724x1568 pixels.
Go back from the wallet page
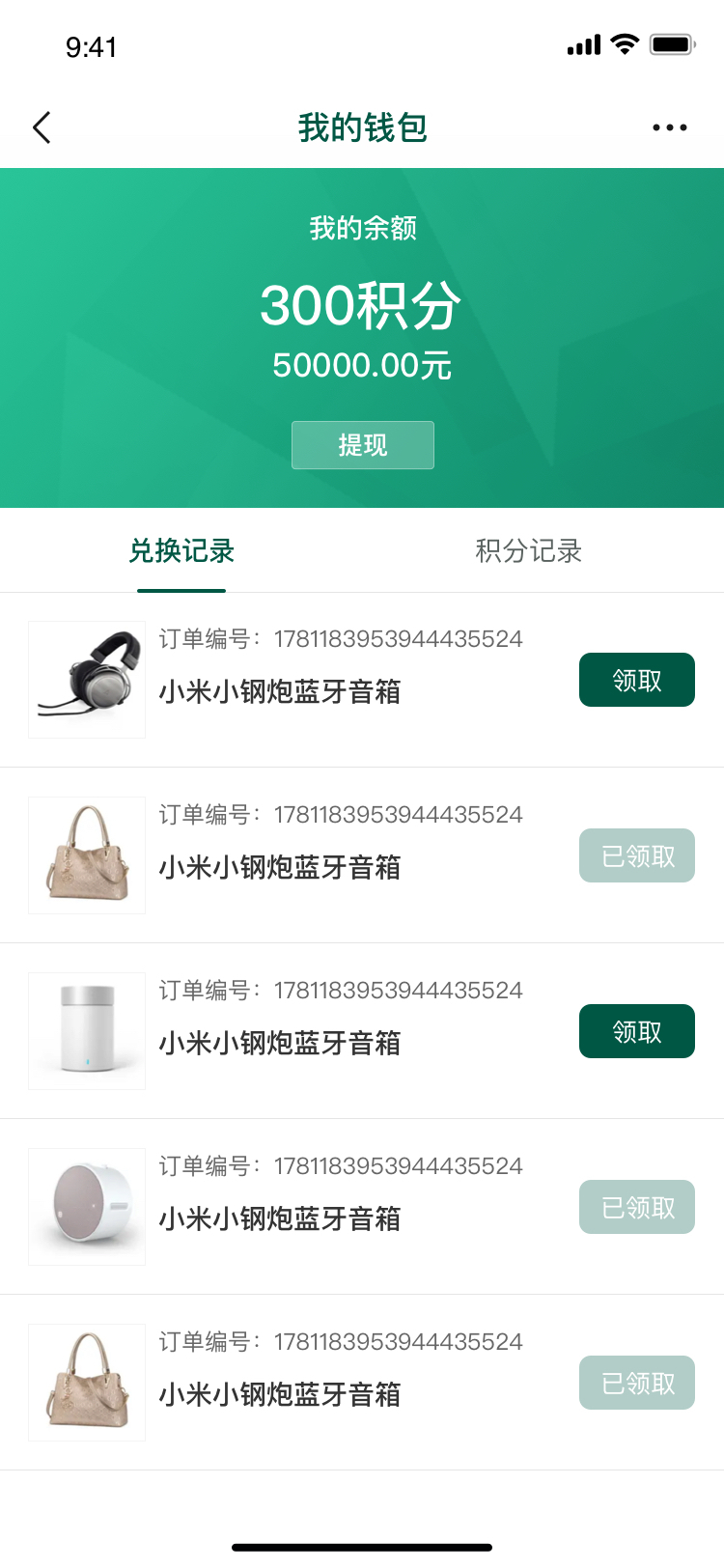pos(42,127)
